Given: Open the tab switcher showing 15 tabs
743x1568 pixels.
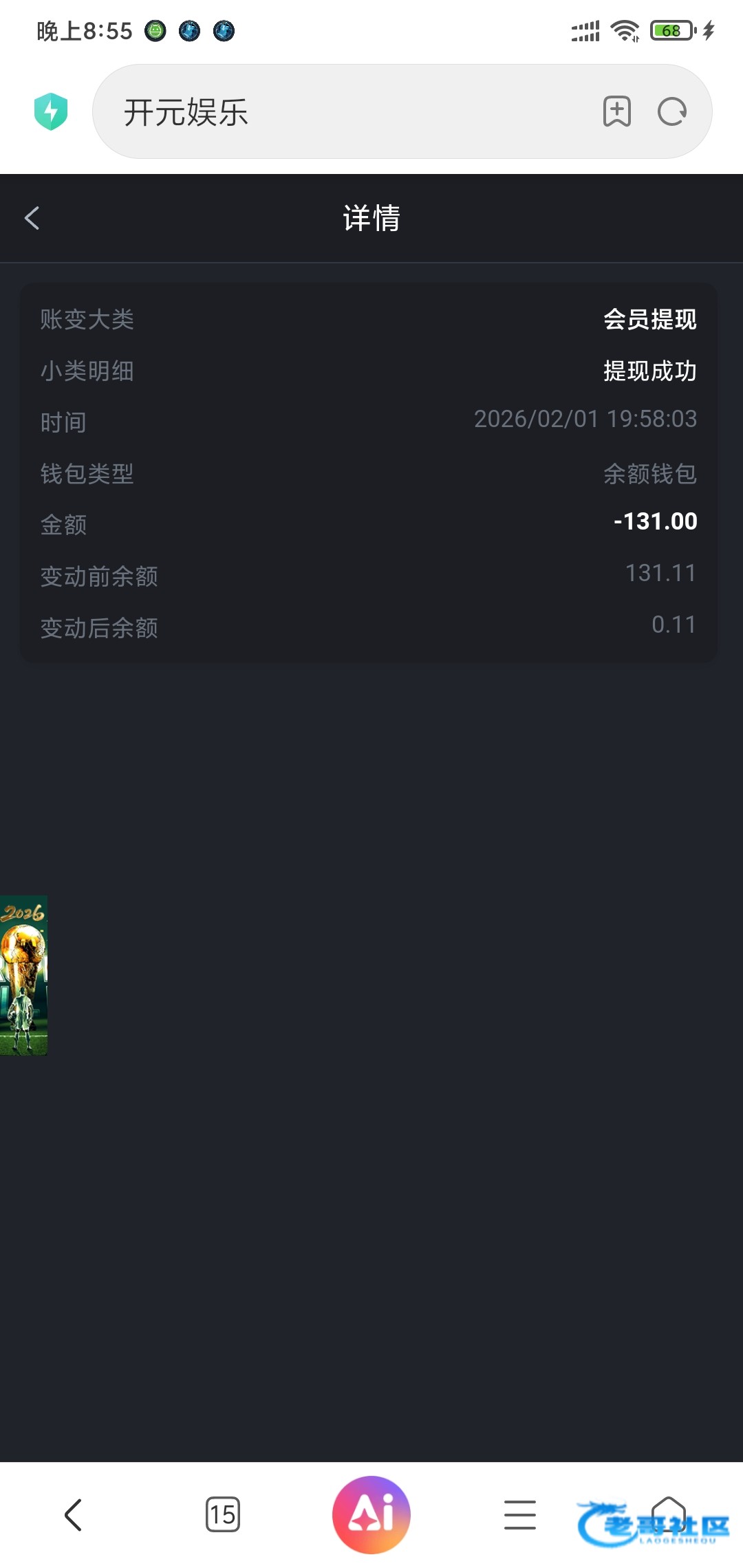Looking at the screenshot, I should pos(223,1515).
